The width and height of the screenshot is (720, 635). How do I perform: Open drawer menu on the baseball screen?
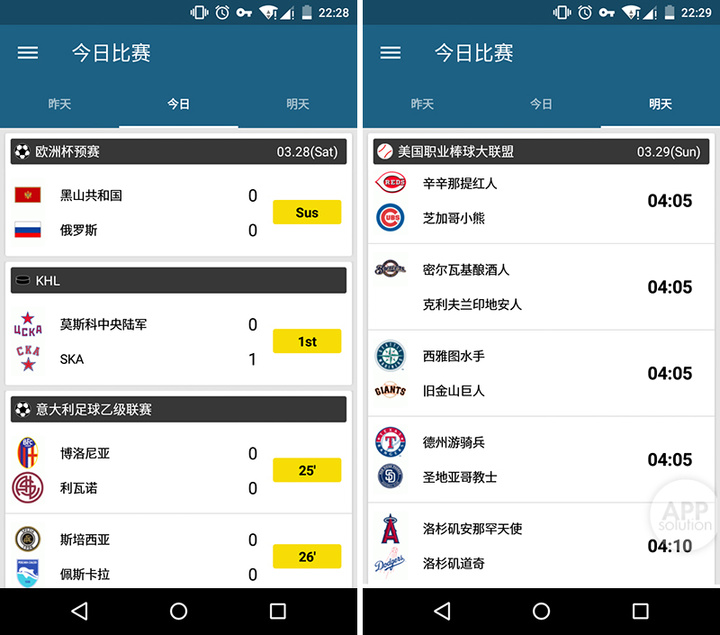pyautogui.click(x=391, y=53)
